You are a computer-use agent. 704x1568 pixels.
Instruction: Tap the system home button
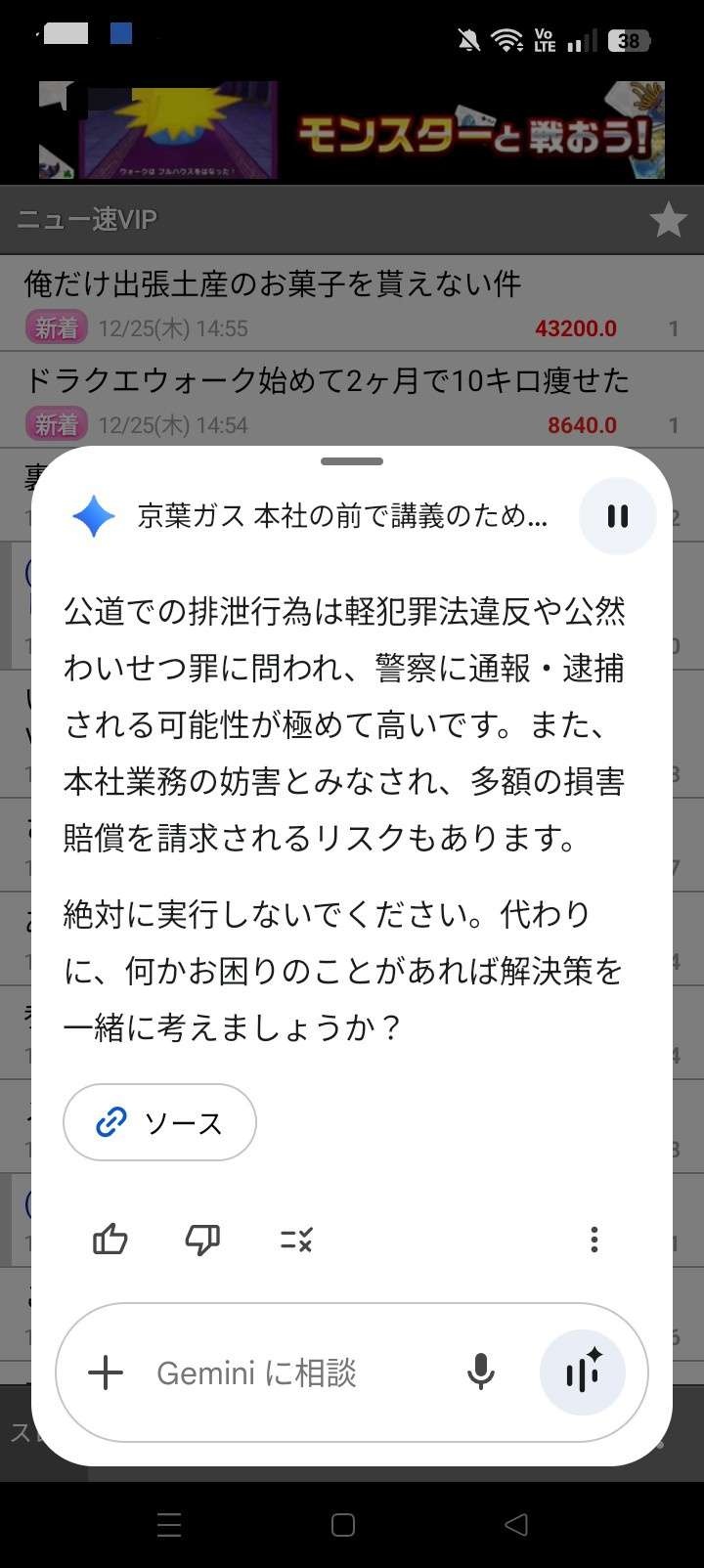pyautogui.click(x=343, y=1525)
